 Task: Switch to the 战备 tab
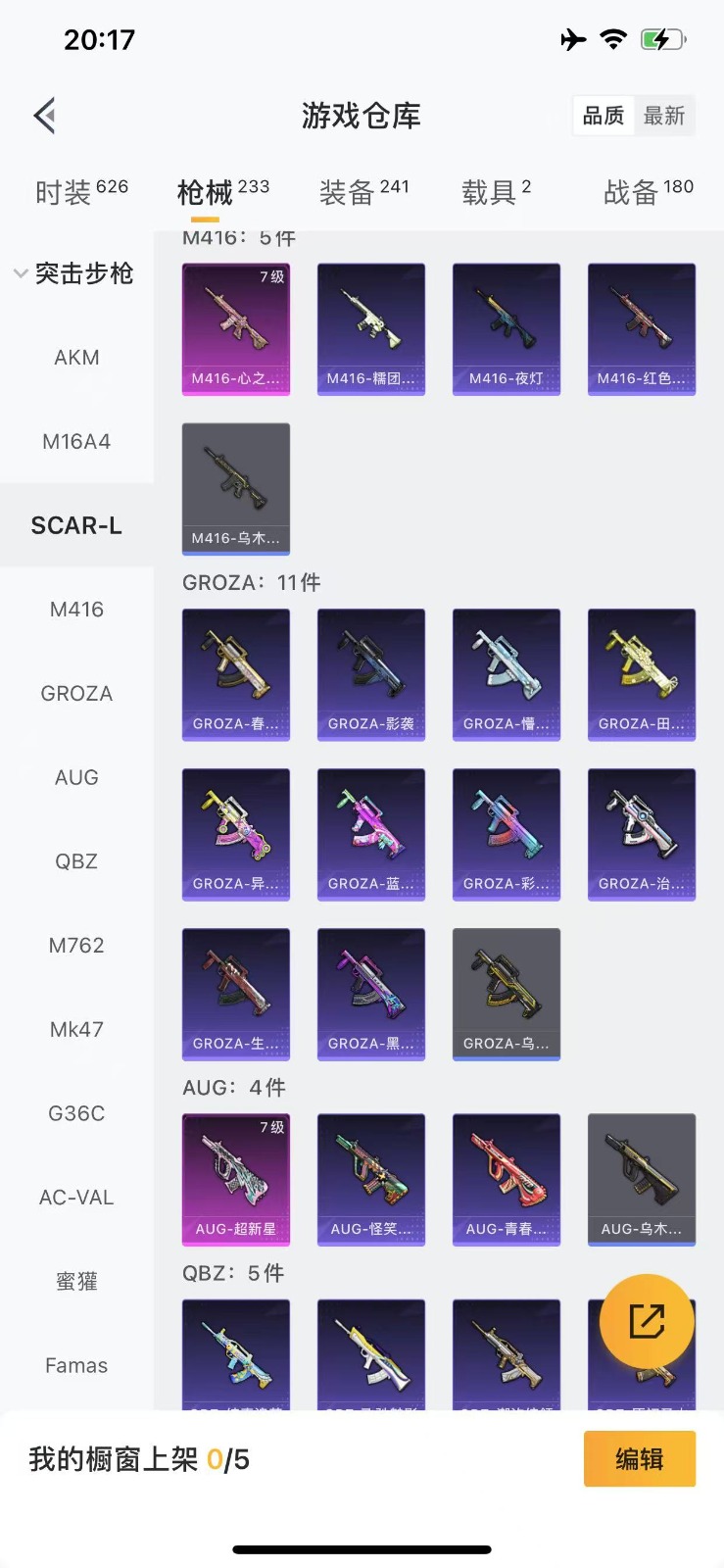click(648, 192)
